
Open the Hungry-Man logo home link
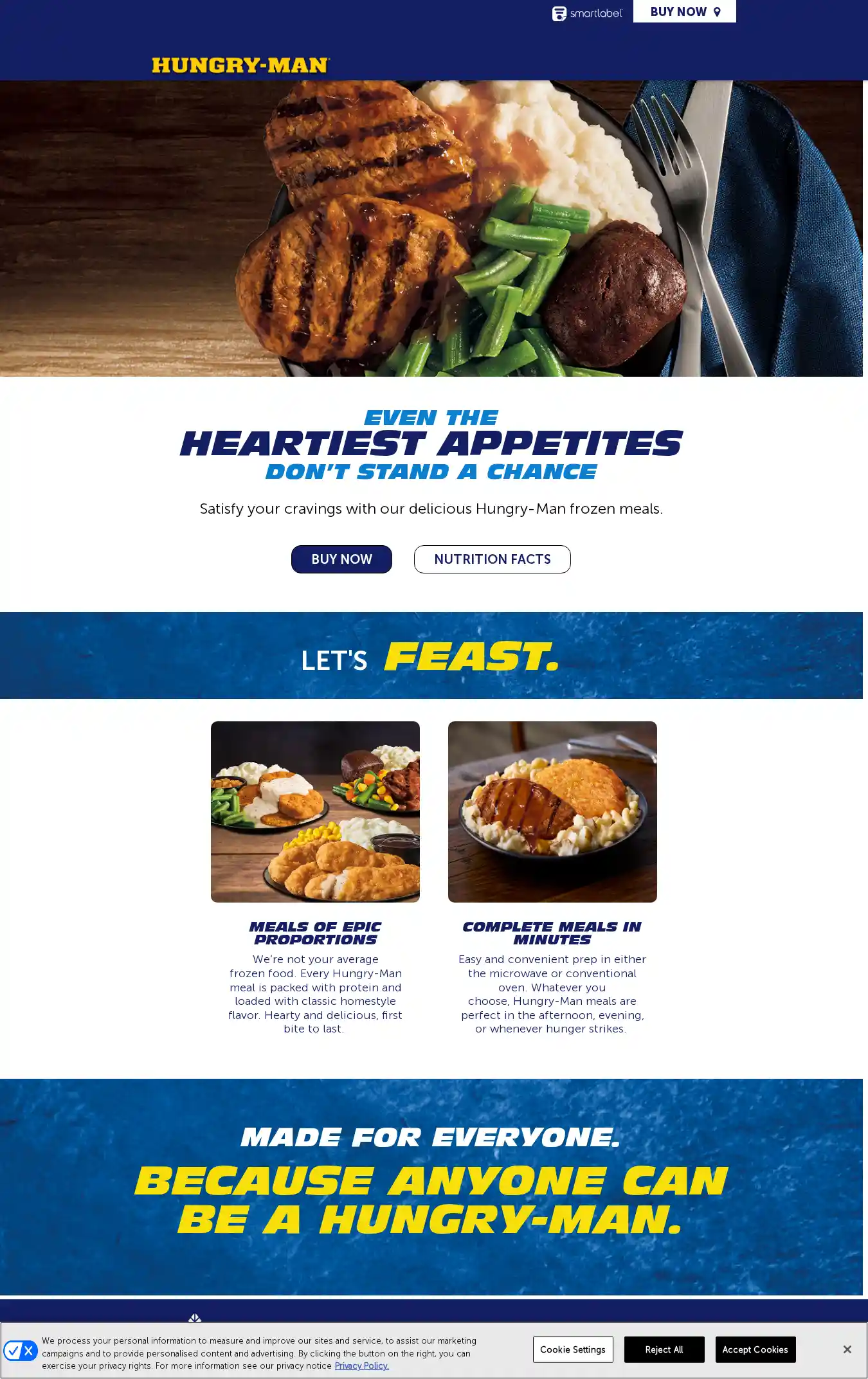pos(240,65)
